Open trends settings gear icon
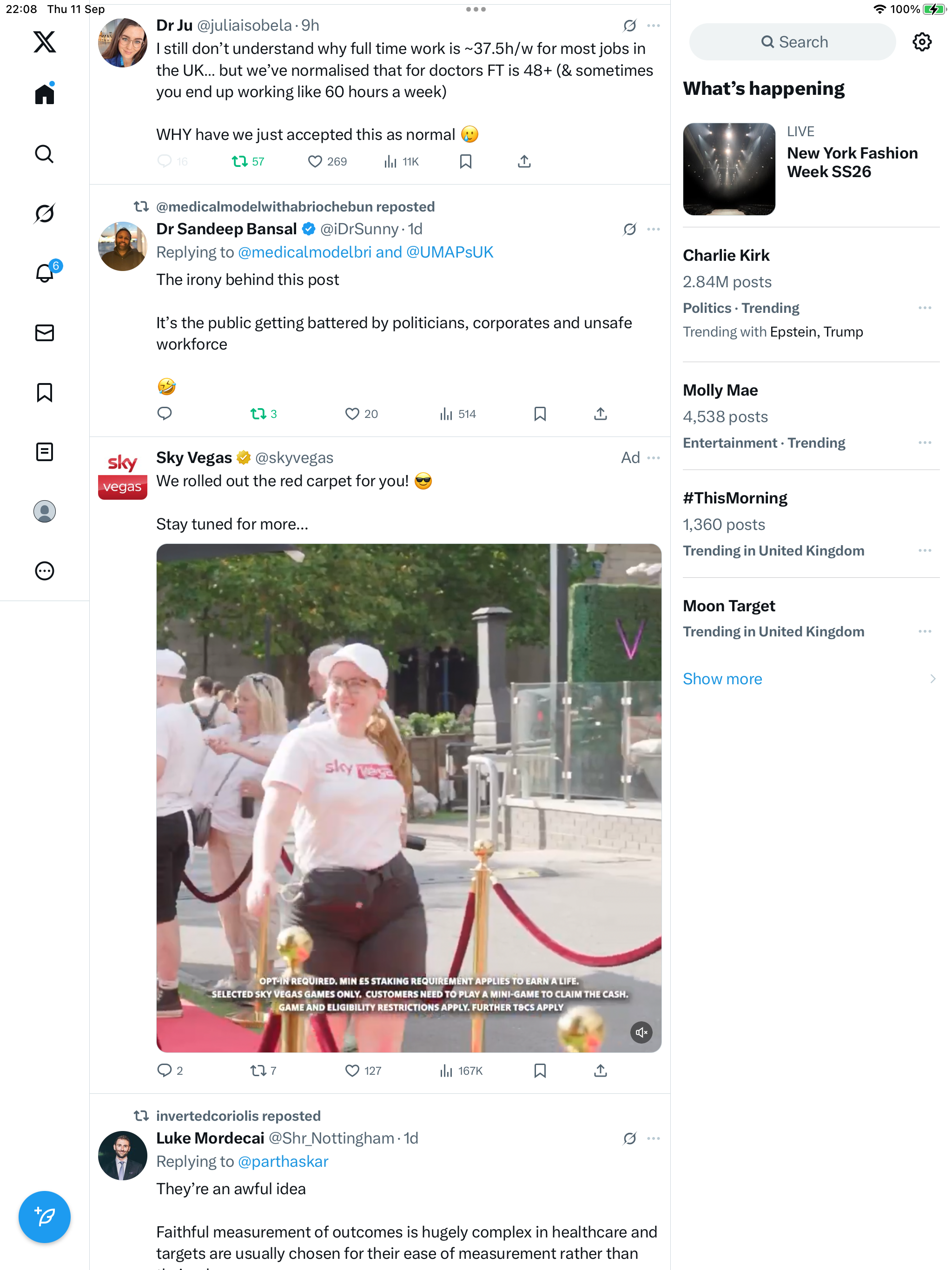 (x=922, y=42)
